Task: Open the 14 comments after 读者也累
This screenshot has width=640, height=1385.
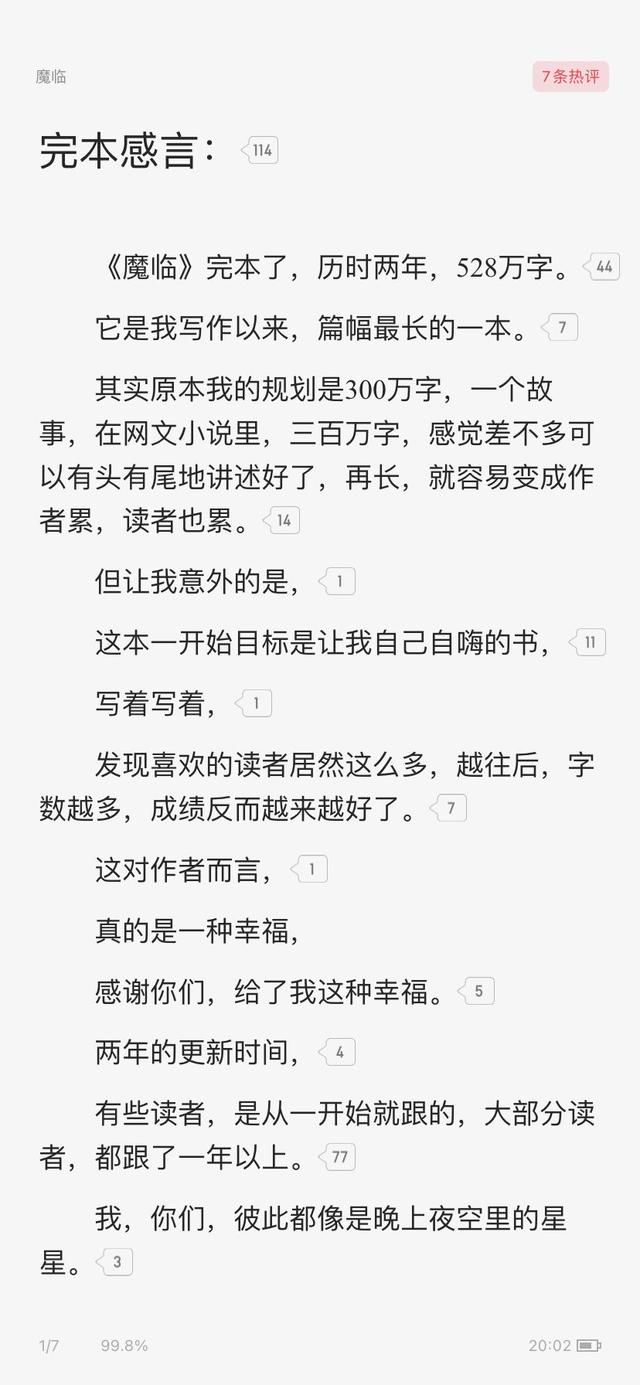Action: (281, 520)
